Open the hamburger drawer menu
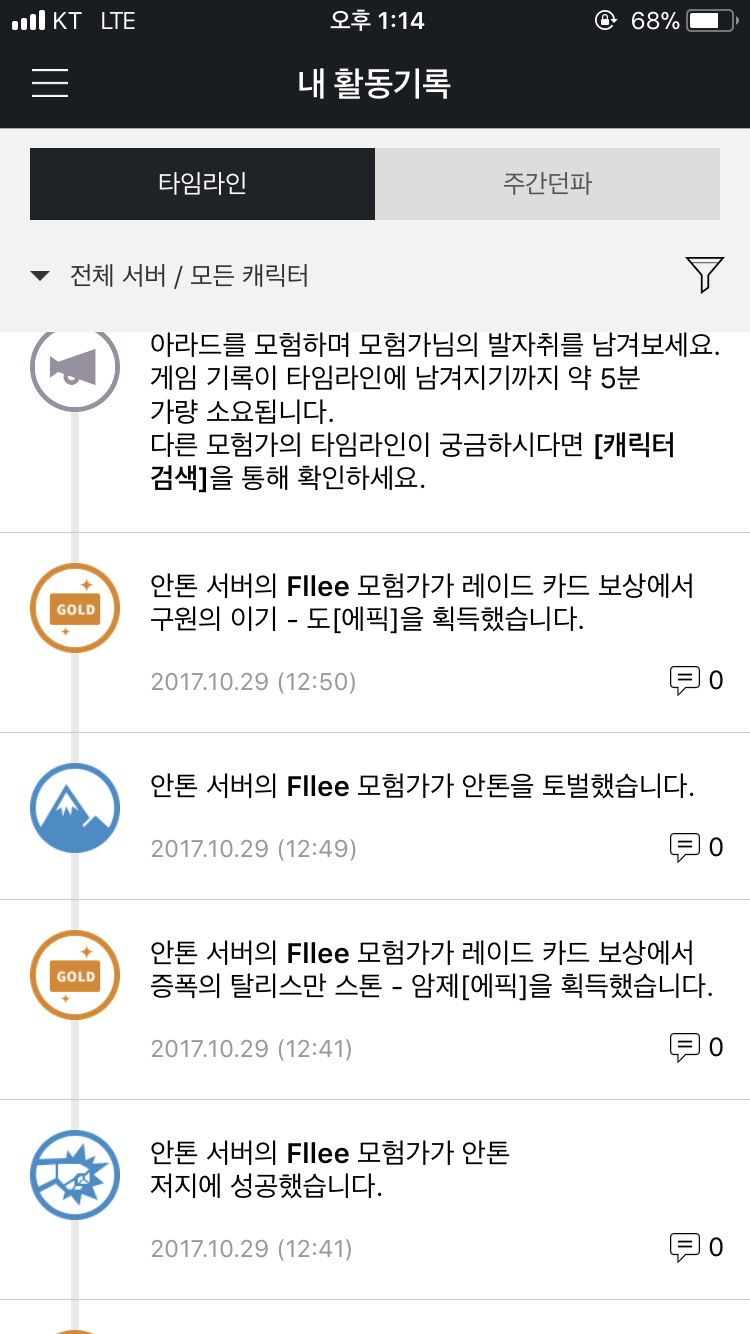This screenshot has height=1334, width=750. click(50, 83)
